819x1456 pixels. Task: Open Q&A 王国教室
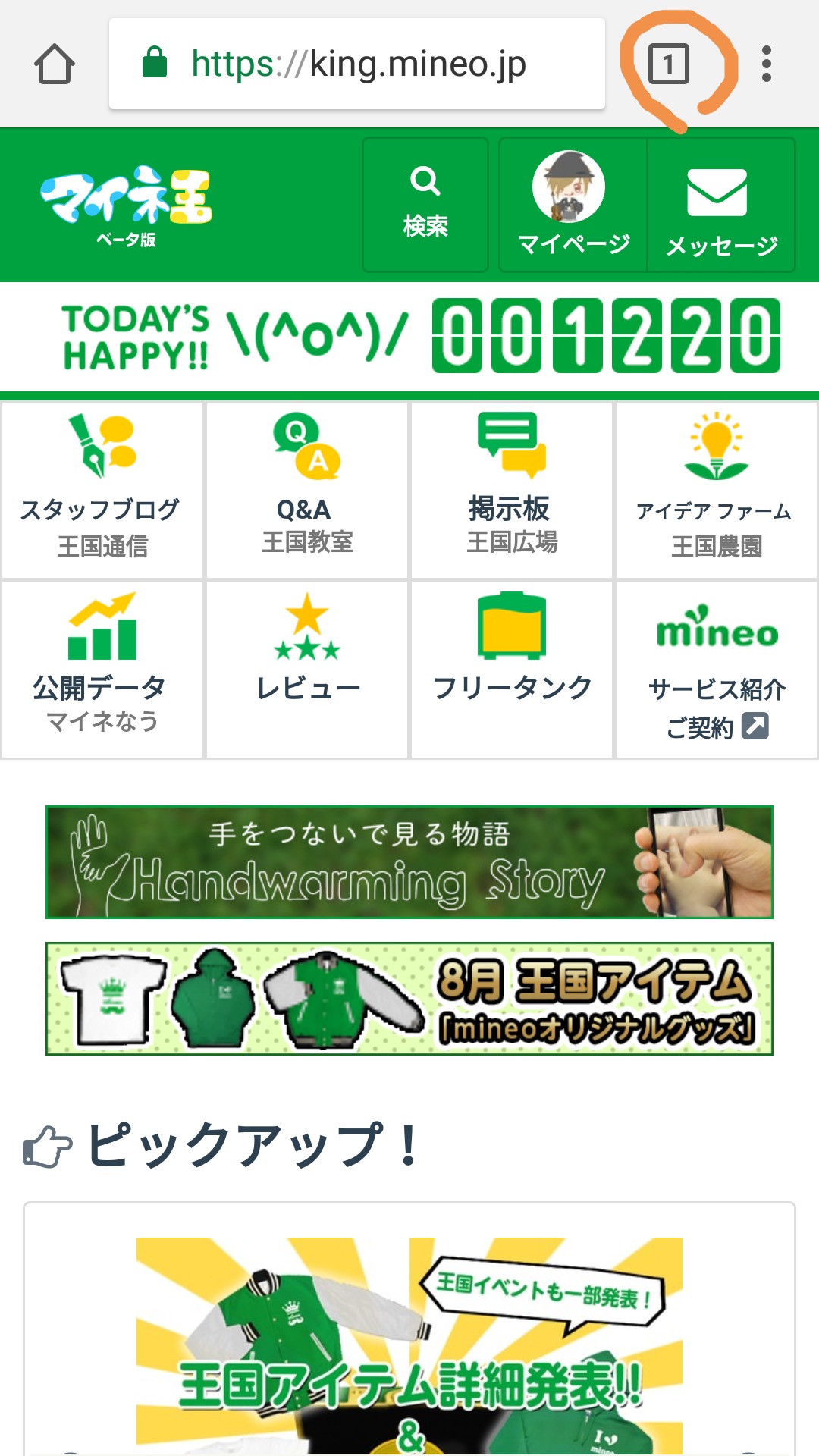pos(307,490)
